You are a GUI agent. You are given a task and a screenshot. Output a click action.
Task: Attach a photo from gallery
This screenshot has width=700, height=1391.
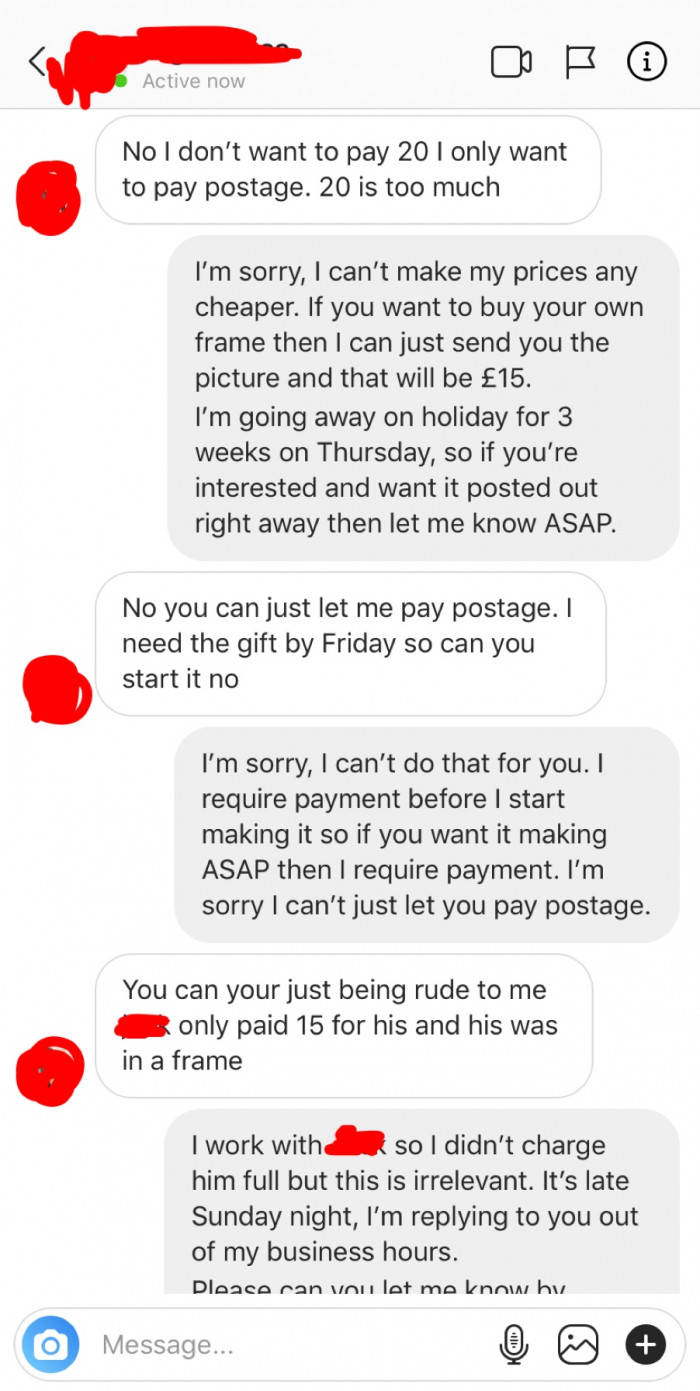point(578,1345)
